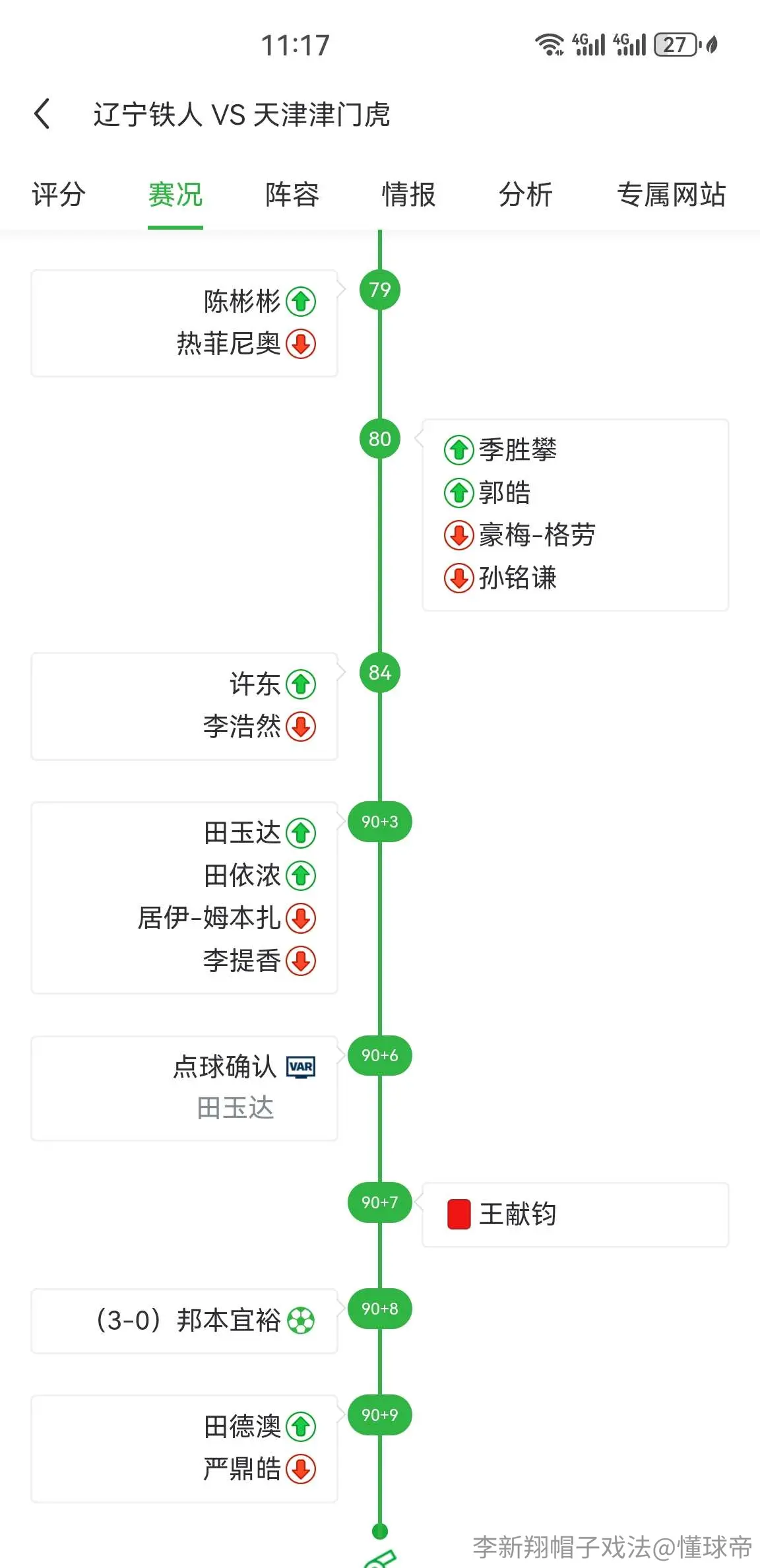The width and height of the screenshot is (760, 1568).
Task: Switch to the 评分 tab
Action: pos(59,195)
